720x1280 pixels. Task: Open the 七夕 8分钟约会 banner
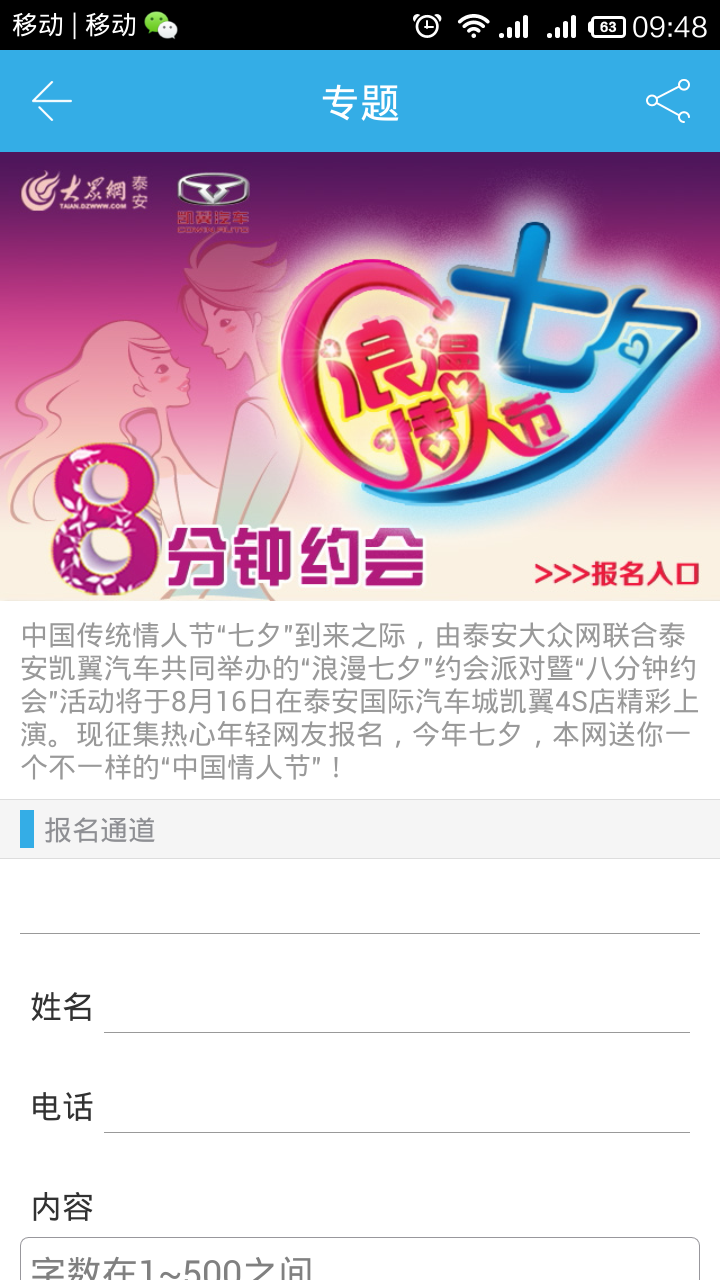coord(360,376)
